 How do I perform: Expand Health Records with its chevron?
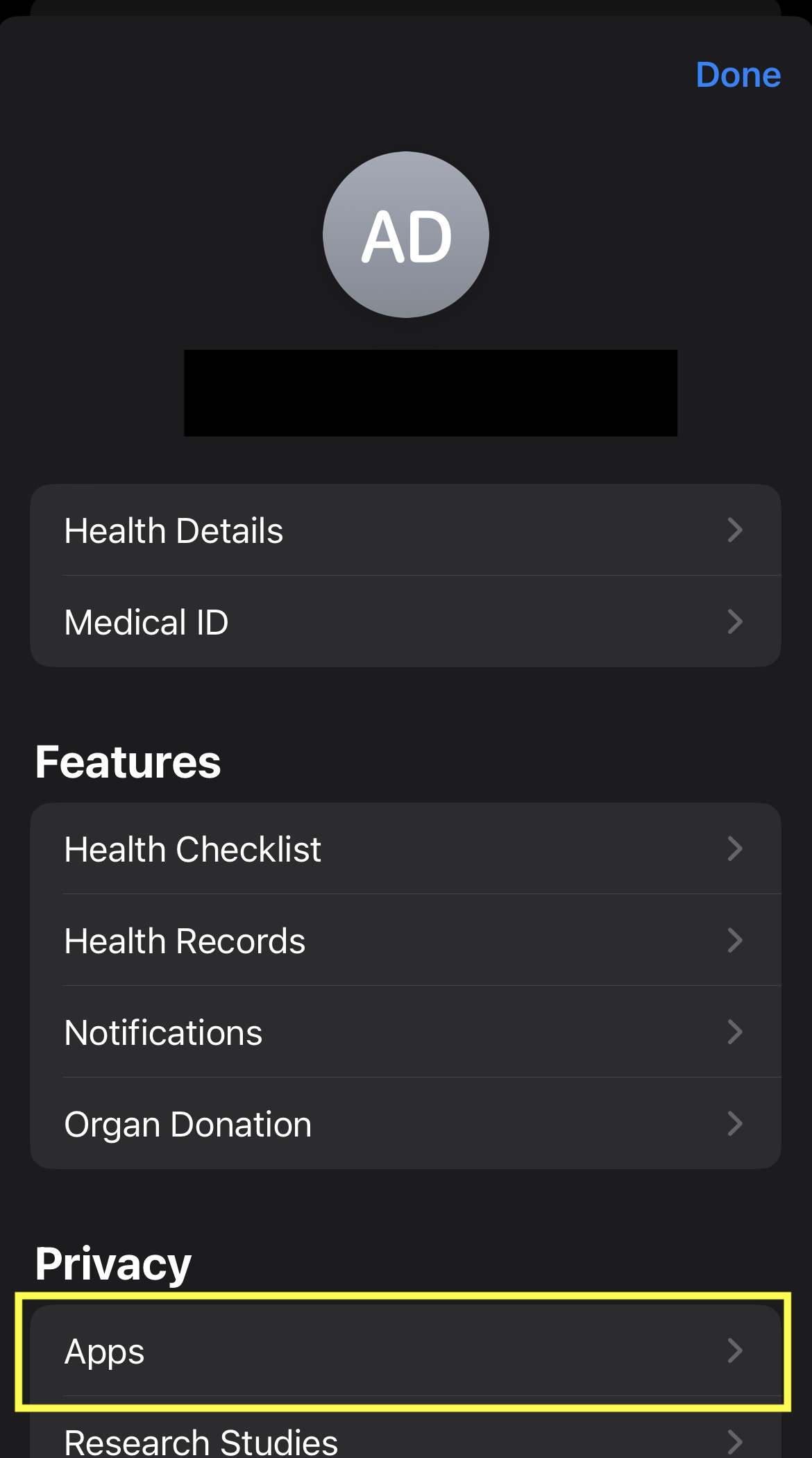(x=735, y=940)
